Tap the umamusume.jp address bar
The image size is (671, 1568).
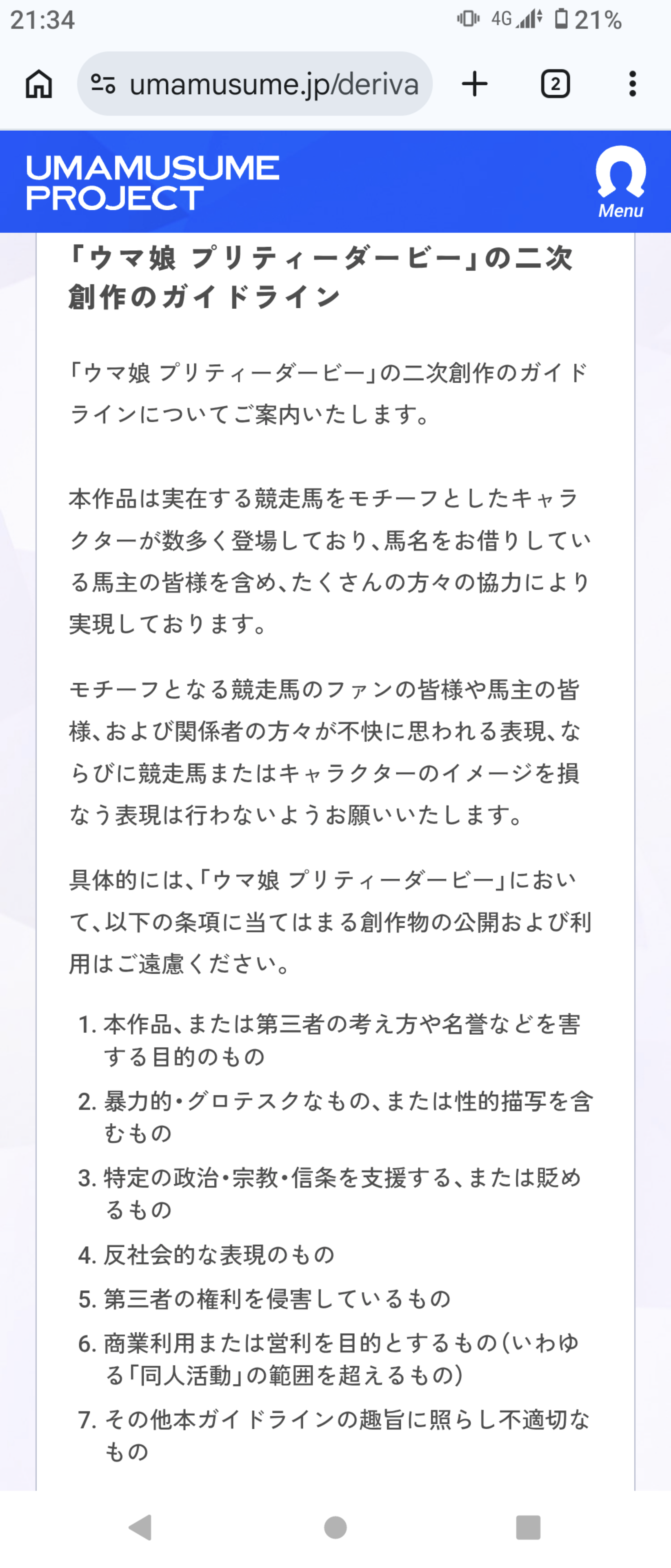coord(274,84)
